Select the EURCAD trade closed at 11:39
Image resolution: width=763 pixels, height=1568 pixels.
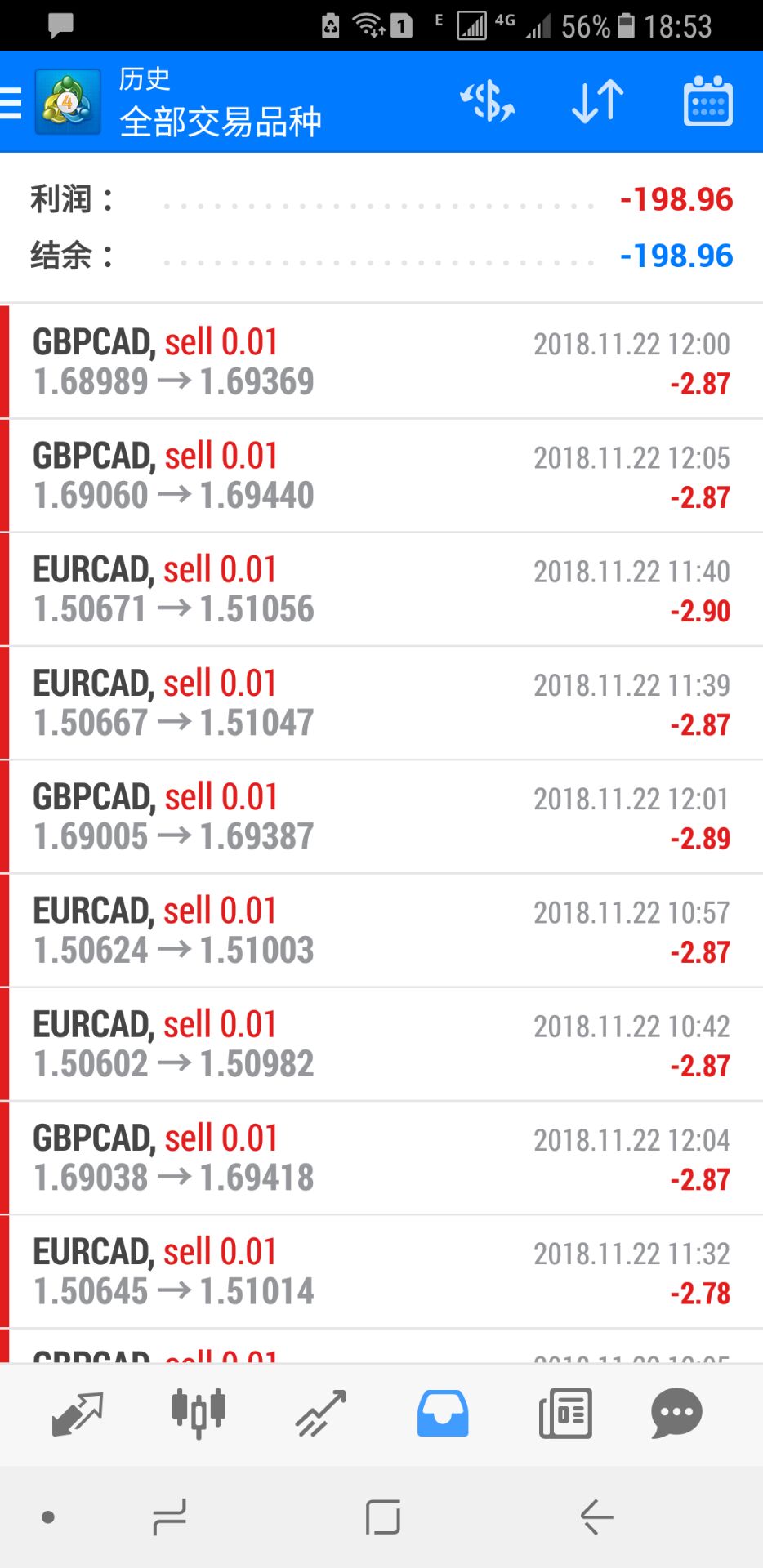click(381, 702)
